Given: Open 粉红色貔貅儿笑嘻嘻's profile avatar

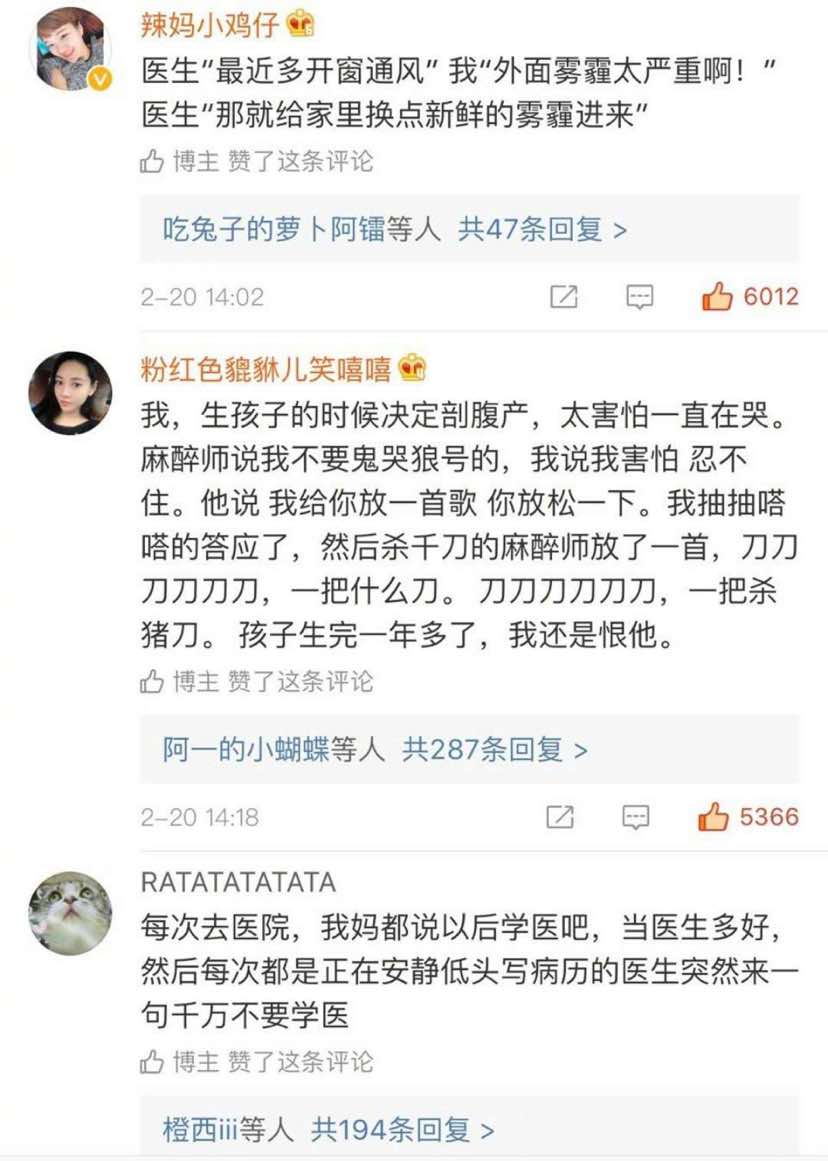Looking at the screenshot, I should (x=70, y=393).
